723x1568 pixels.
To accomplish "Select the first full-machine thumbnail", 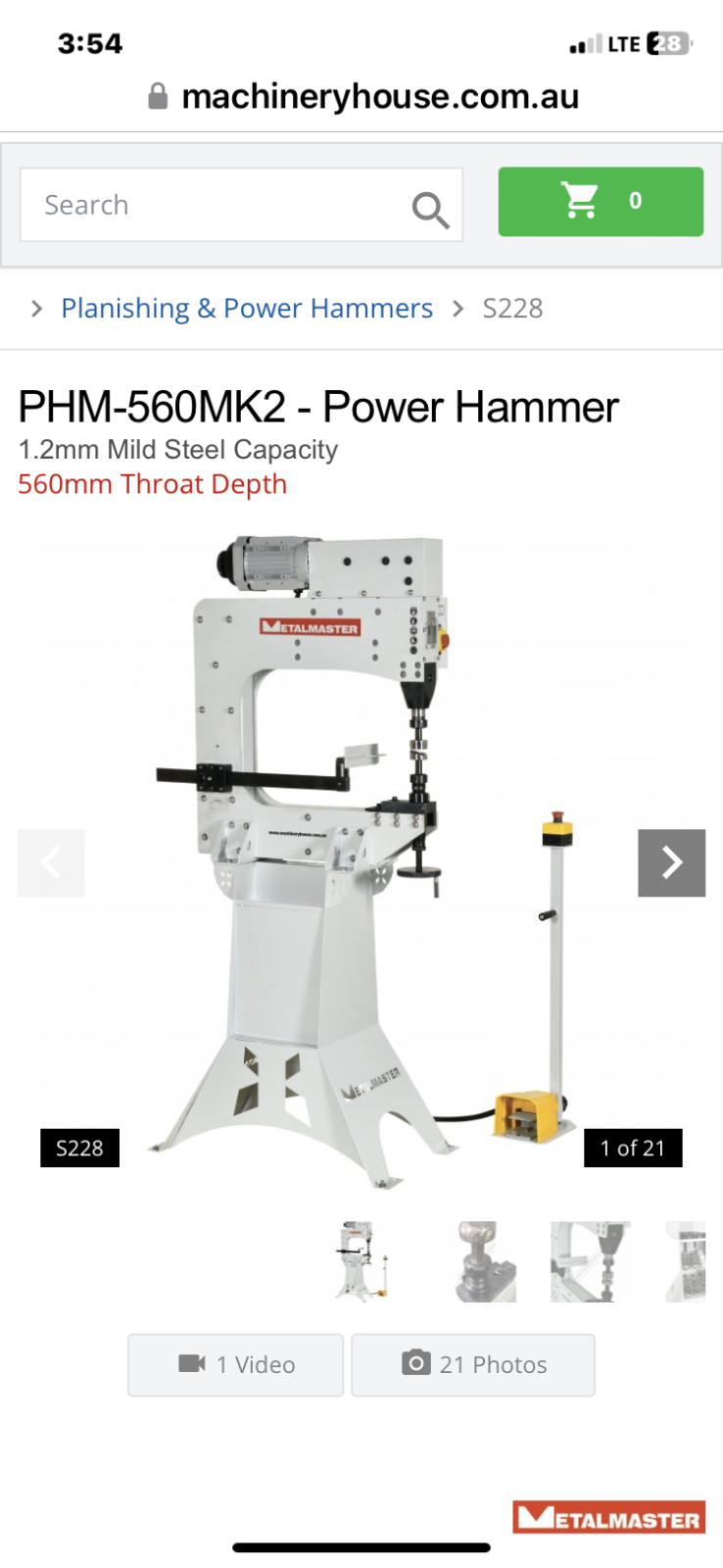I will [x=364, y=1261].
